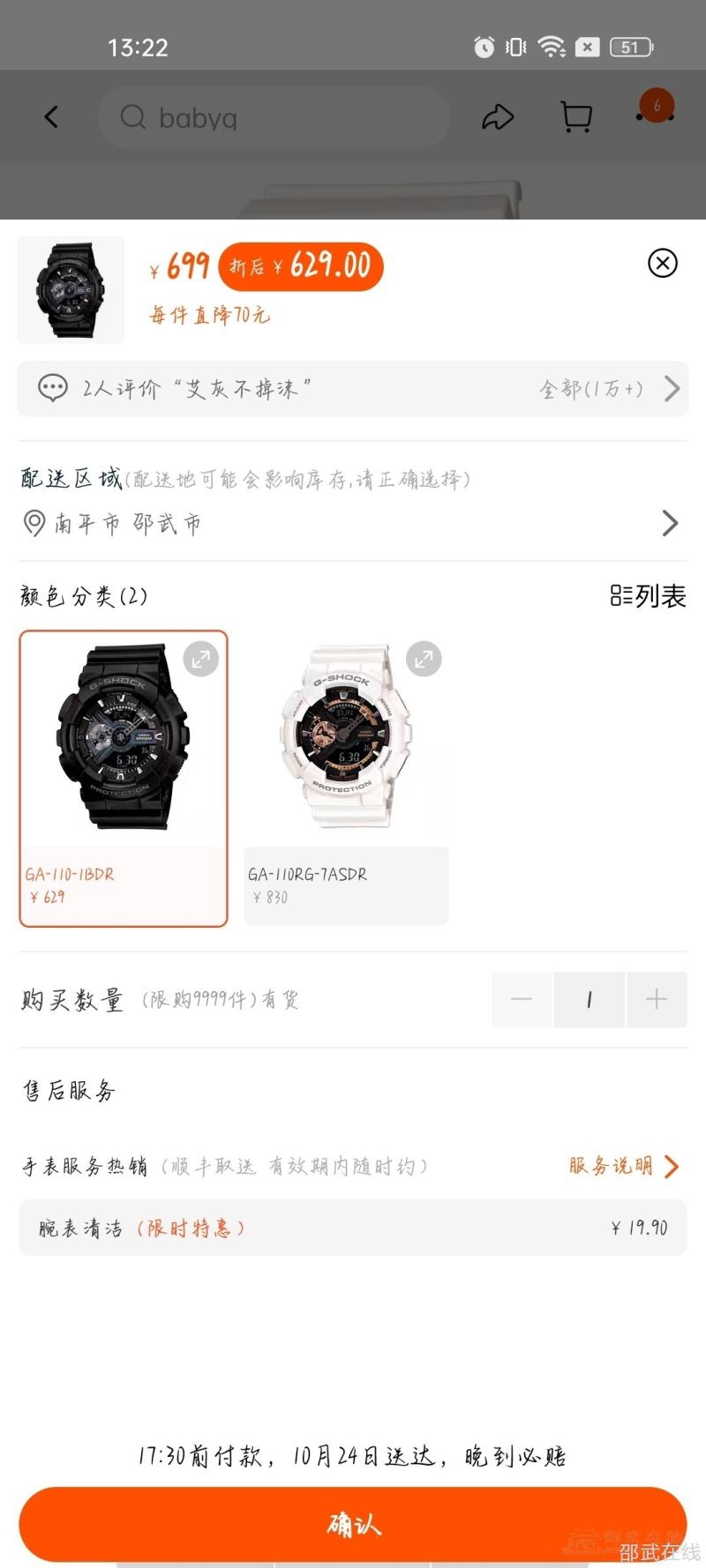Switch color options to 列表 view
The width and height of the screenshot is (706, 1568).
click(x=648, y=596)
